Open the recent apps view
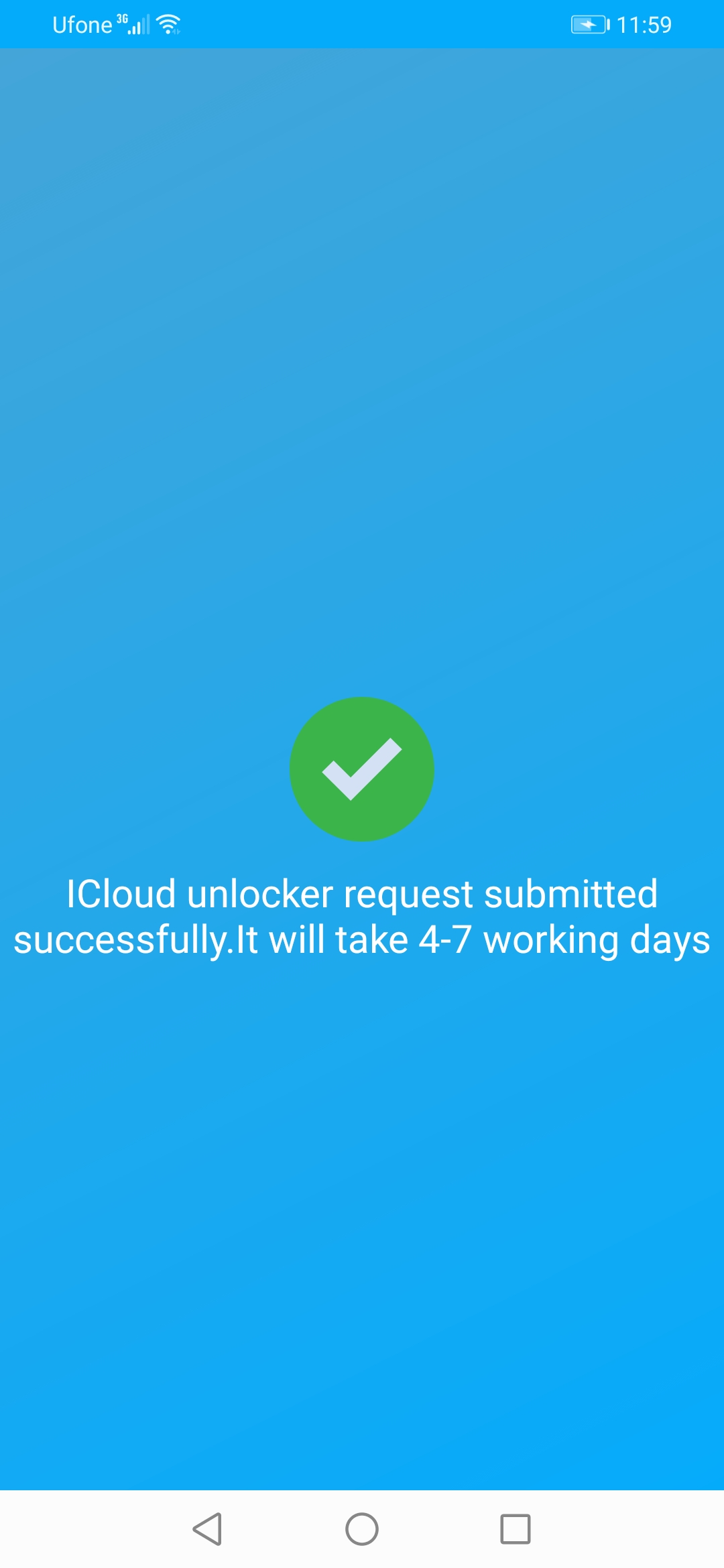The height and width of the screenshot is (1568, 724). coord(516,1529)
